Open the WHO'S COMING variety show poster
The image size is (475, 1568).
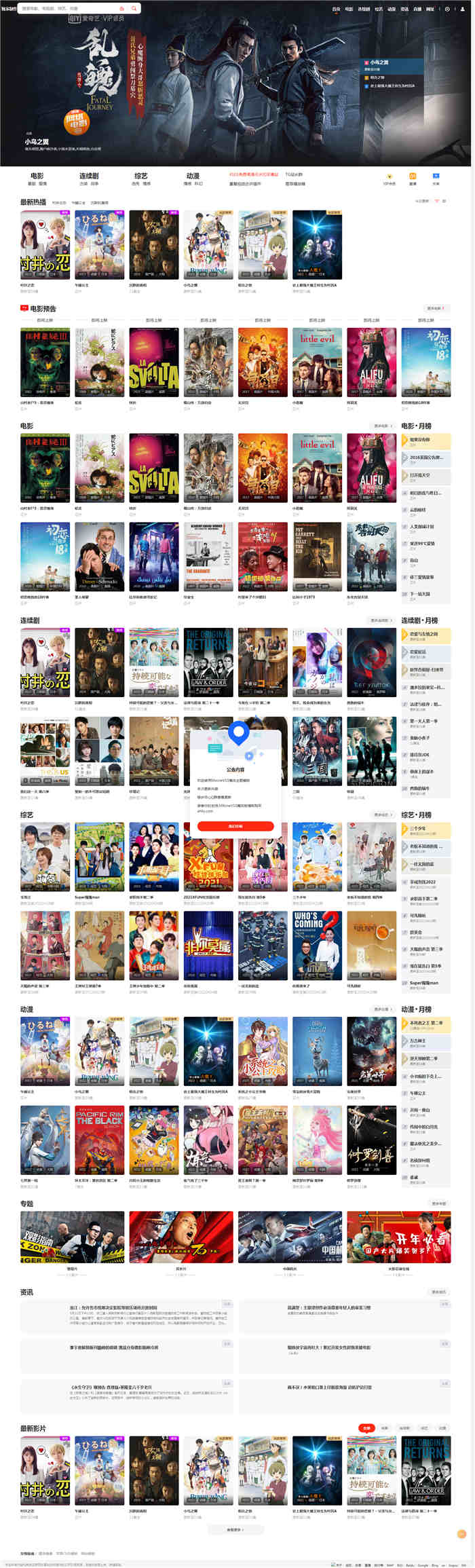[317, 946]
